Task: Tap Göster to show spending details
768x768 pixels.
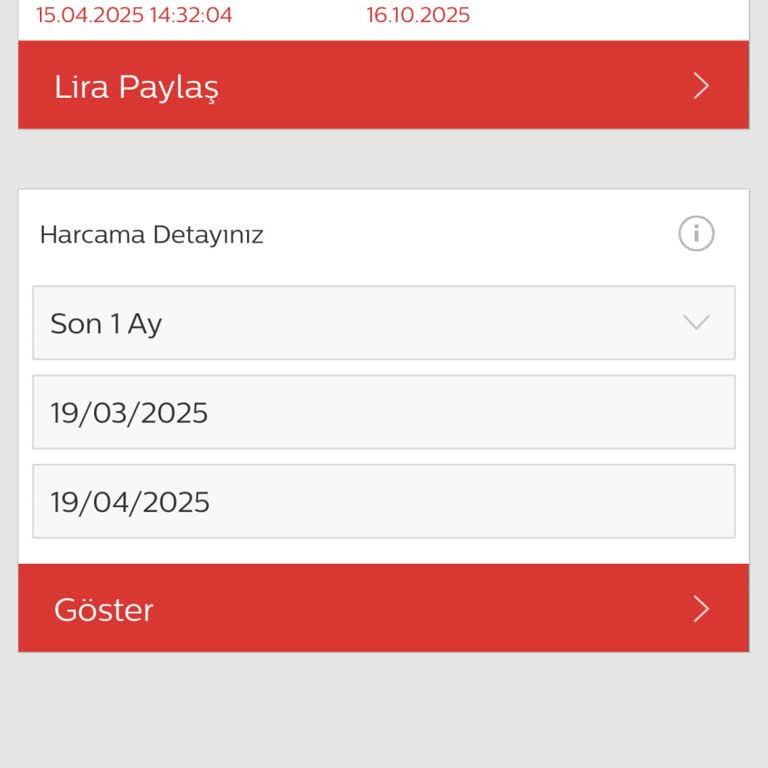Action: [x=383, y=609]
